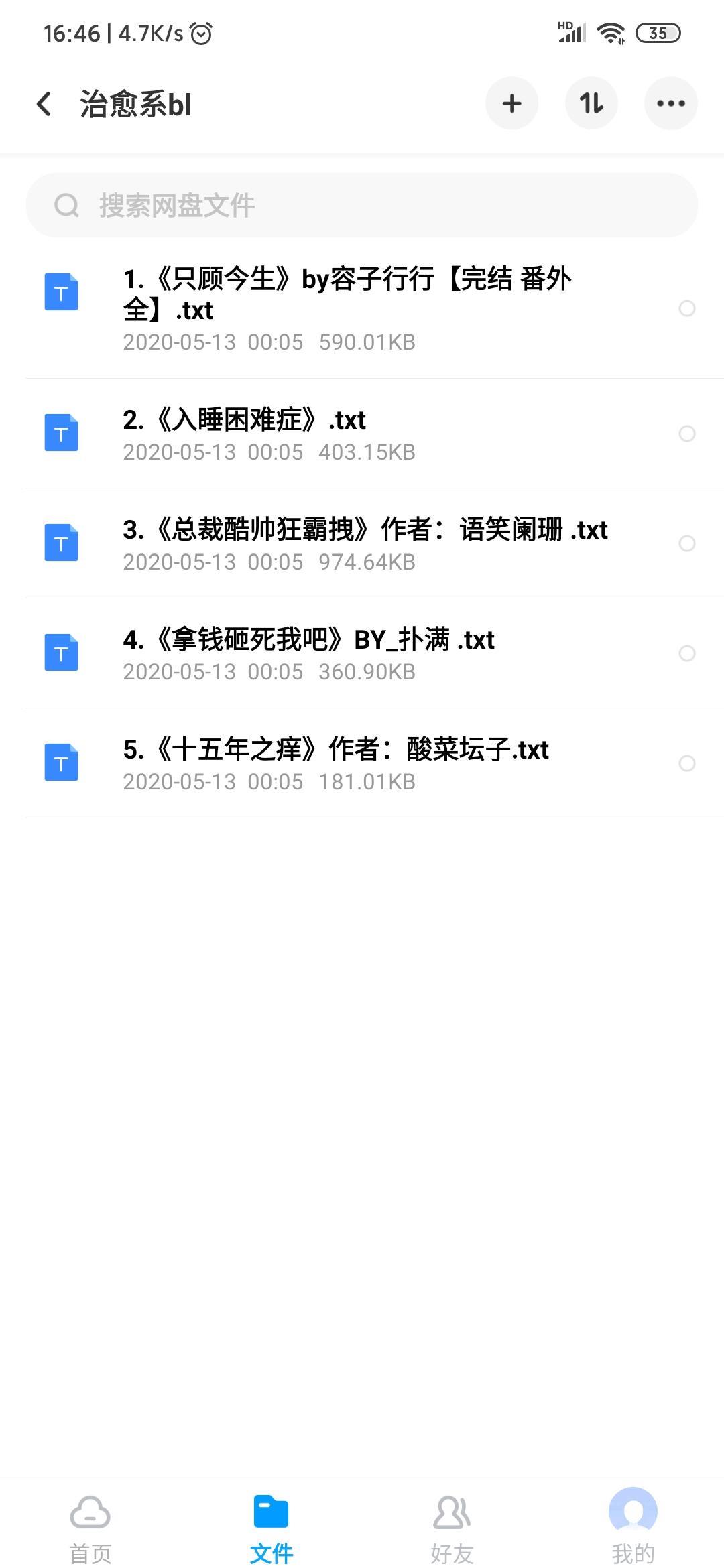Open the file 《总裁酷帅狂霸拽》
724x1568 pixels.
[365, 531]
